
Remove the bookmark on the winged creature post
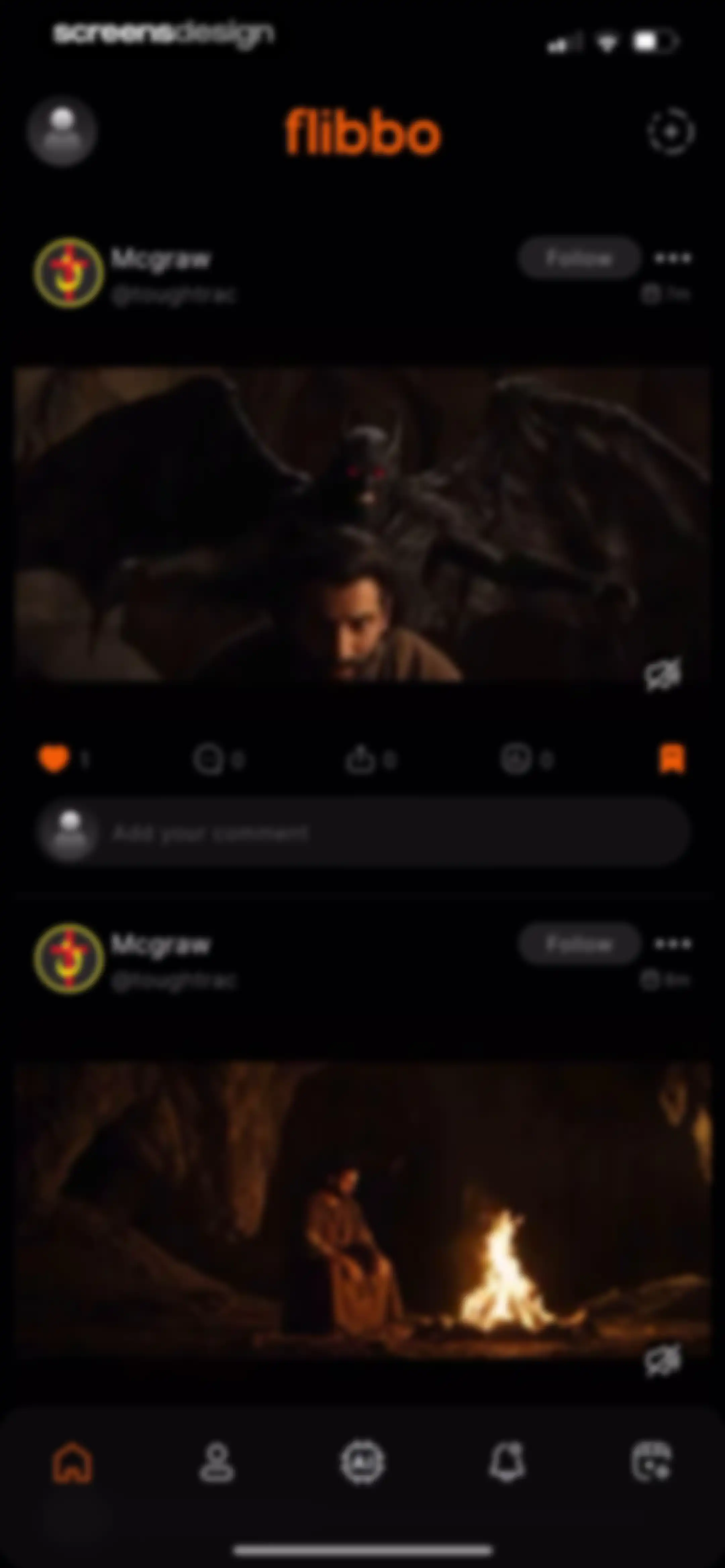click(671, 758)
